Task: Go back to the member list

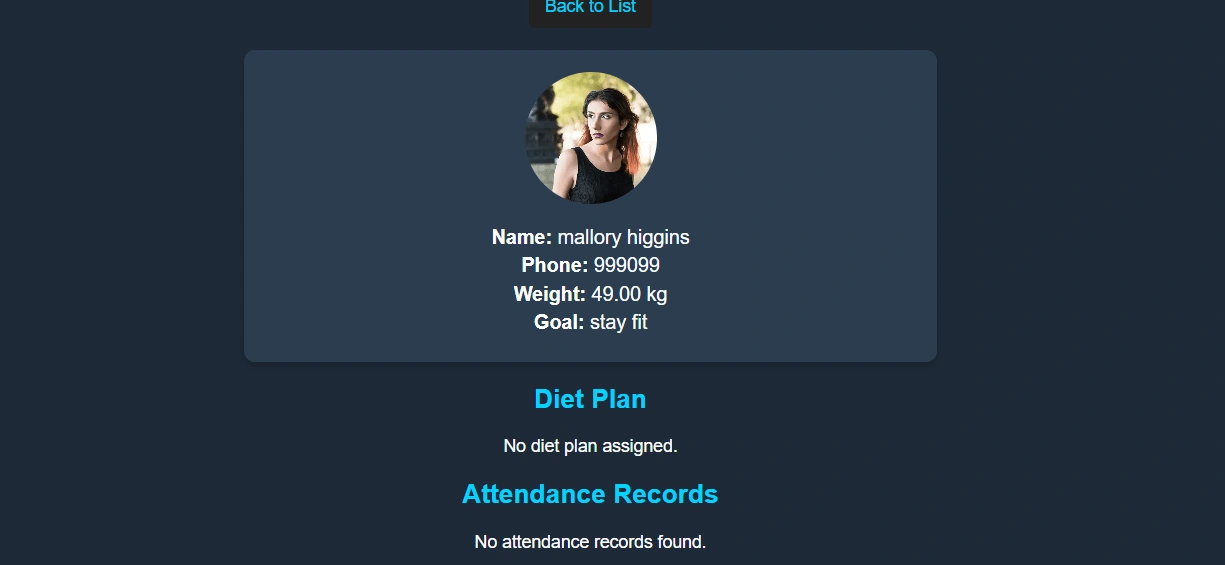Action: (590, 9)
